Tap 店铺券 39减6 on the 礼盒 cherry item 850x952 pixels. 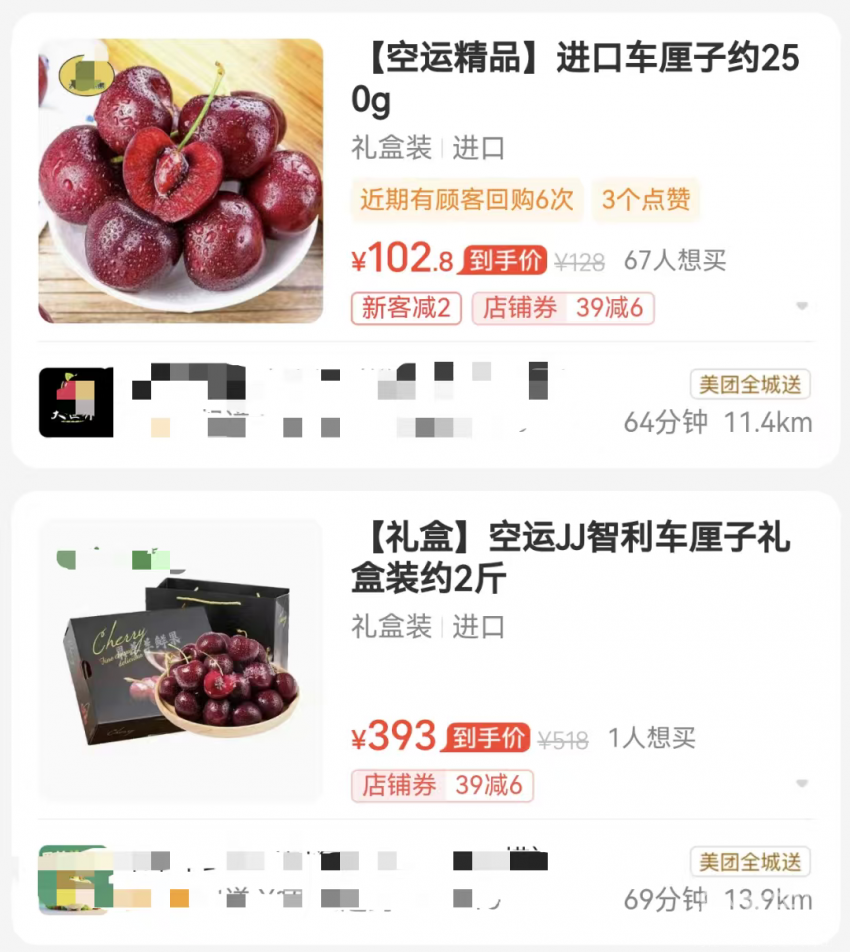point(442,786)
